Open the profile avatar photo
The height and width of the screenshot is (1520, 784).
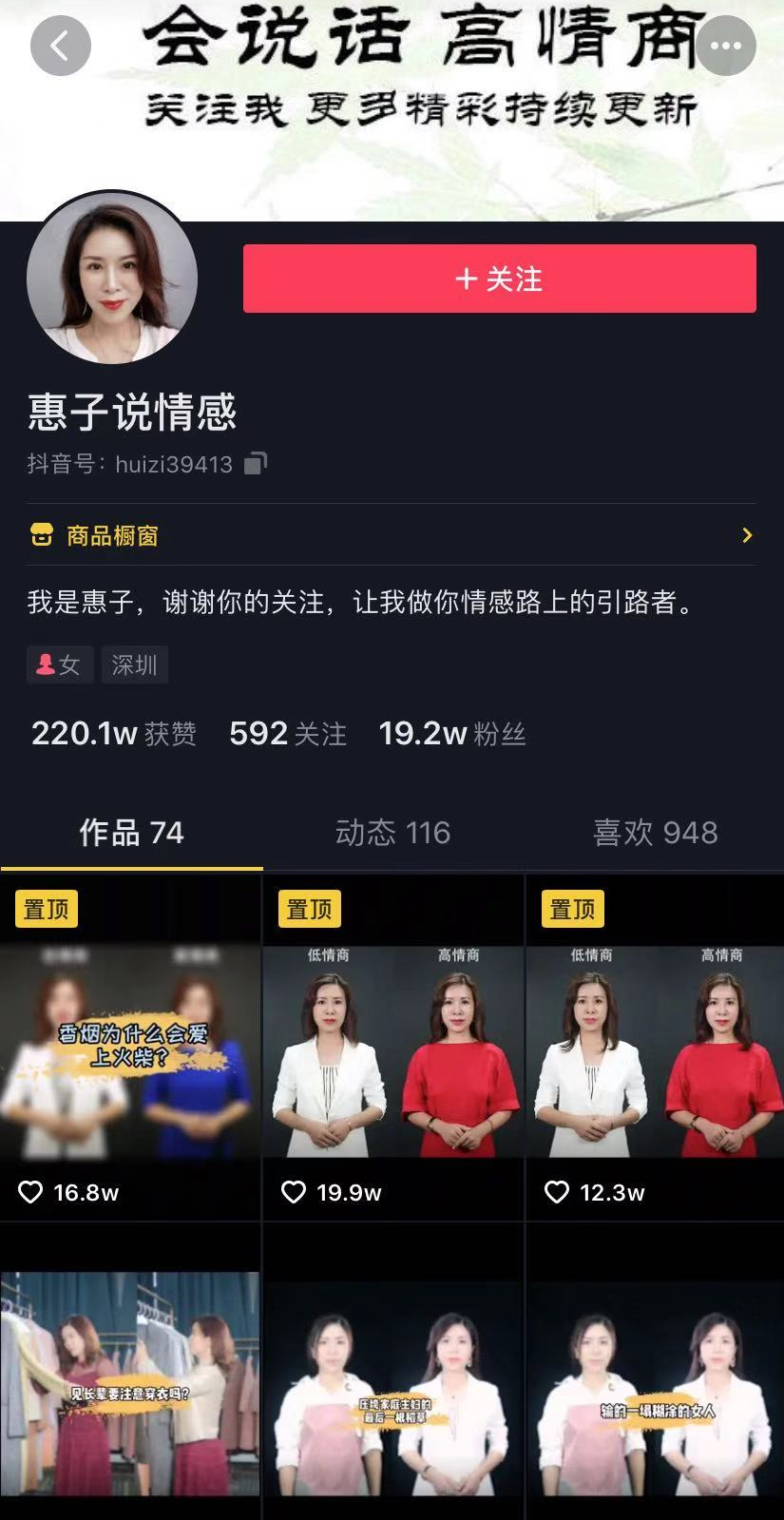tap(112, 278)
